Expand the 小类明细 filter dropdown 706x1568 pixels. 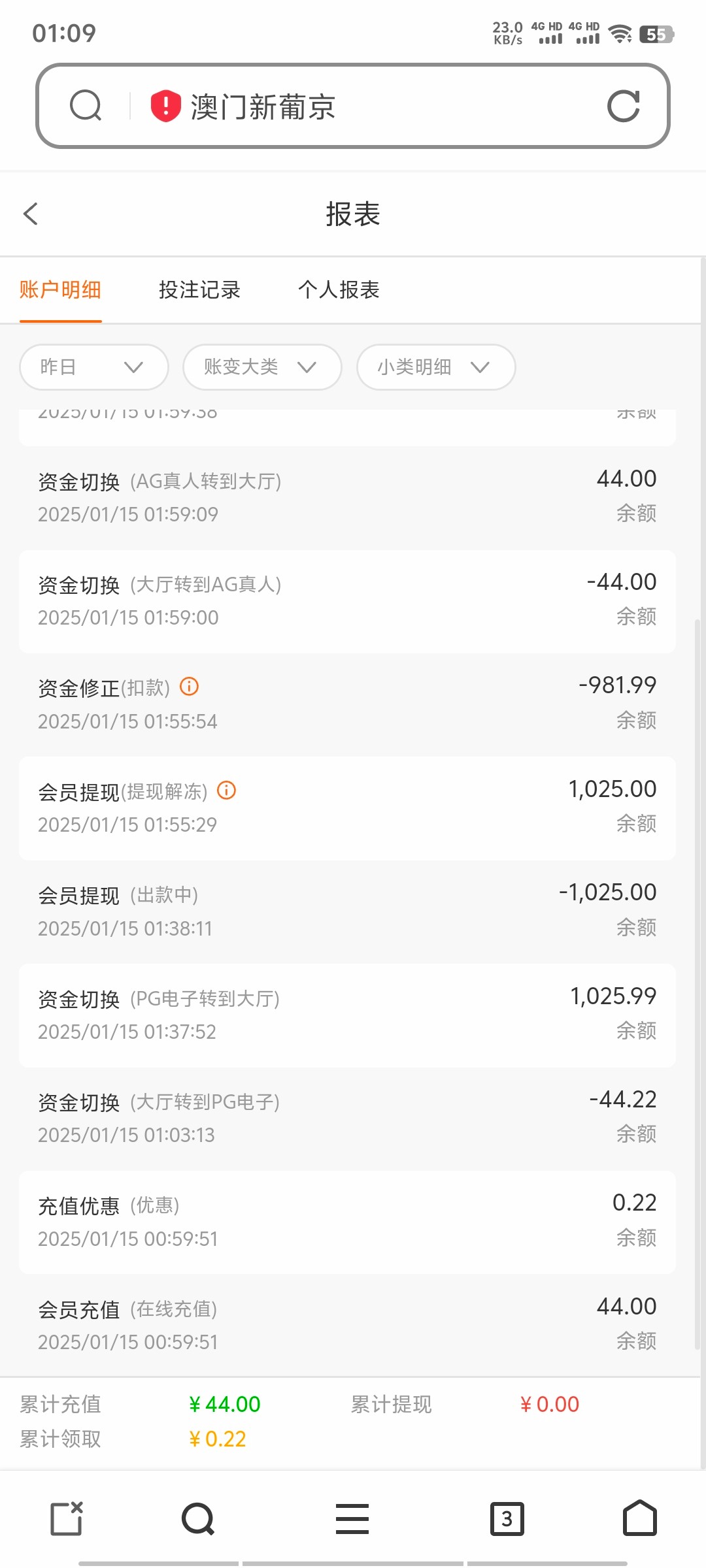[x=436, y=367]
